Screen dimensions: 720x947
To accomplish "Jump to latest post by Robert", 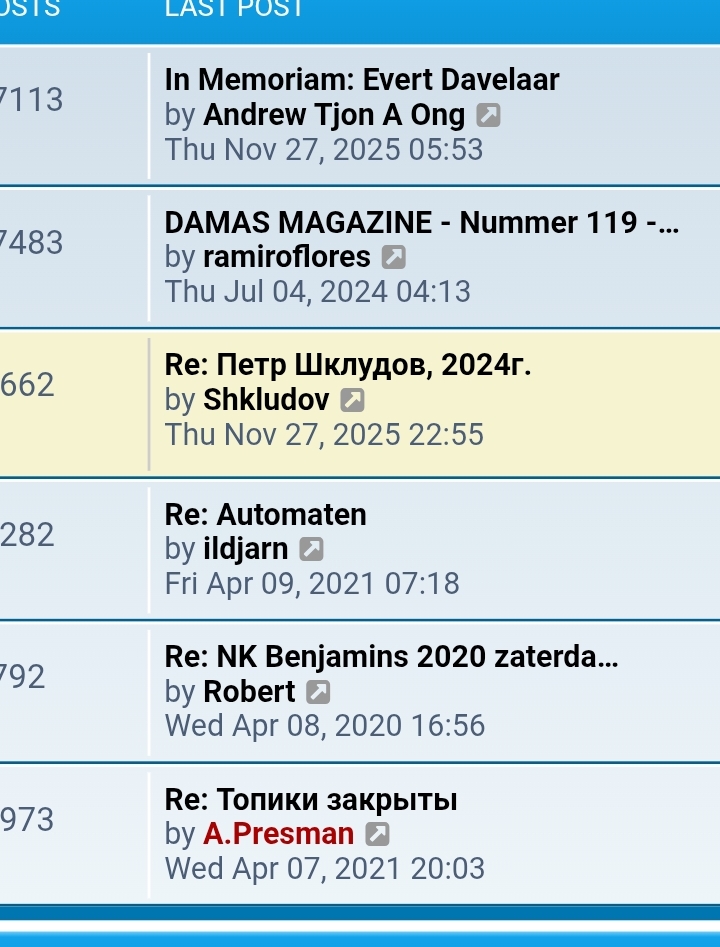I will click(x=318, y=692).
